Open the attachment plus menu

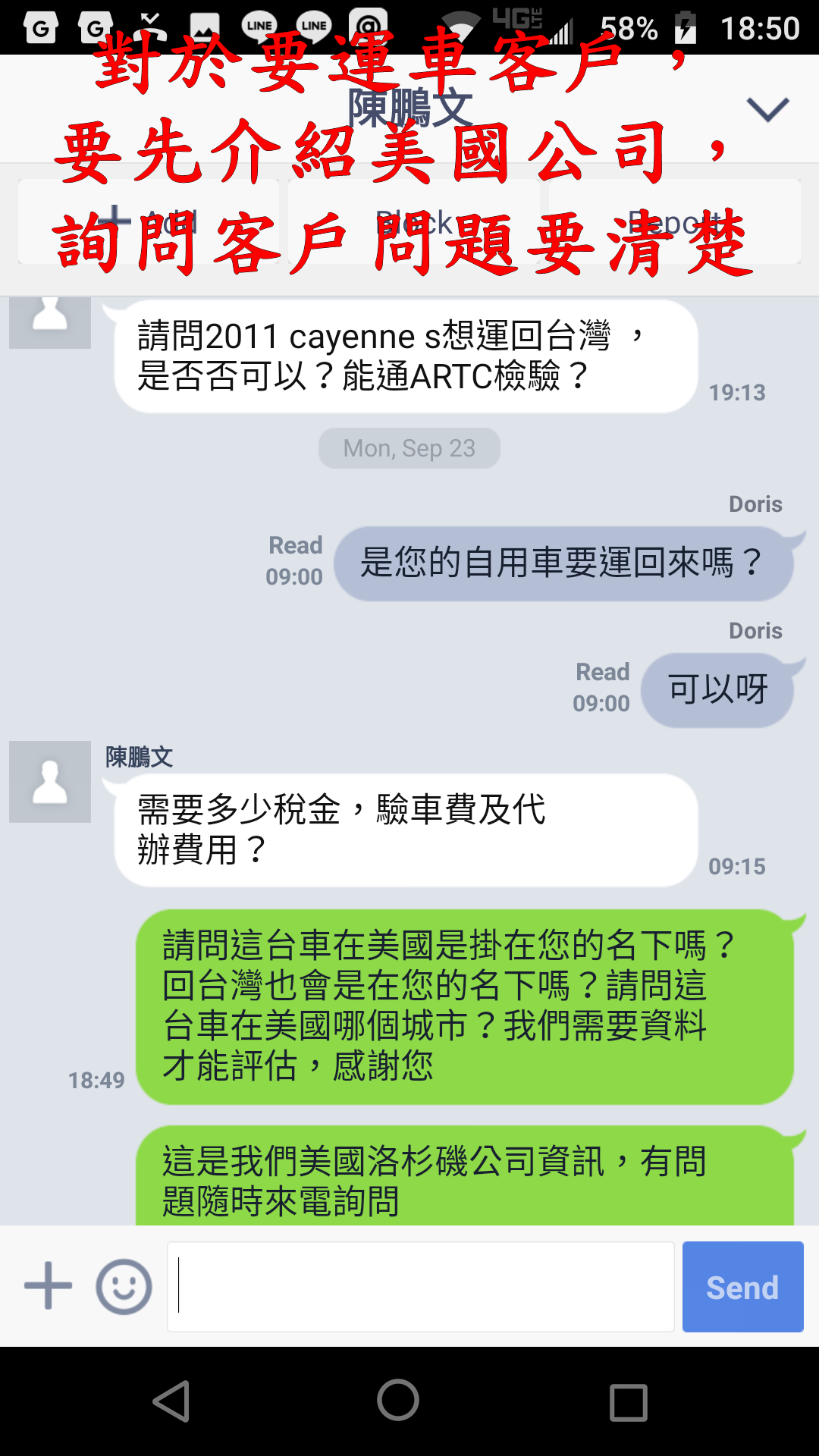point(49,1286)
